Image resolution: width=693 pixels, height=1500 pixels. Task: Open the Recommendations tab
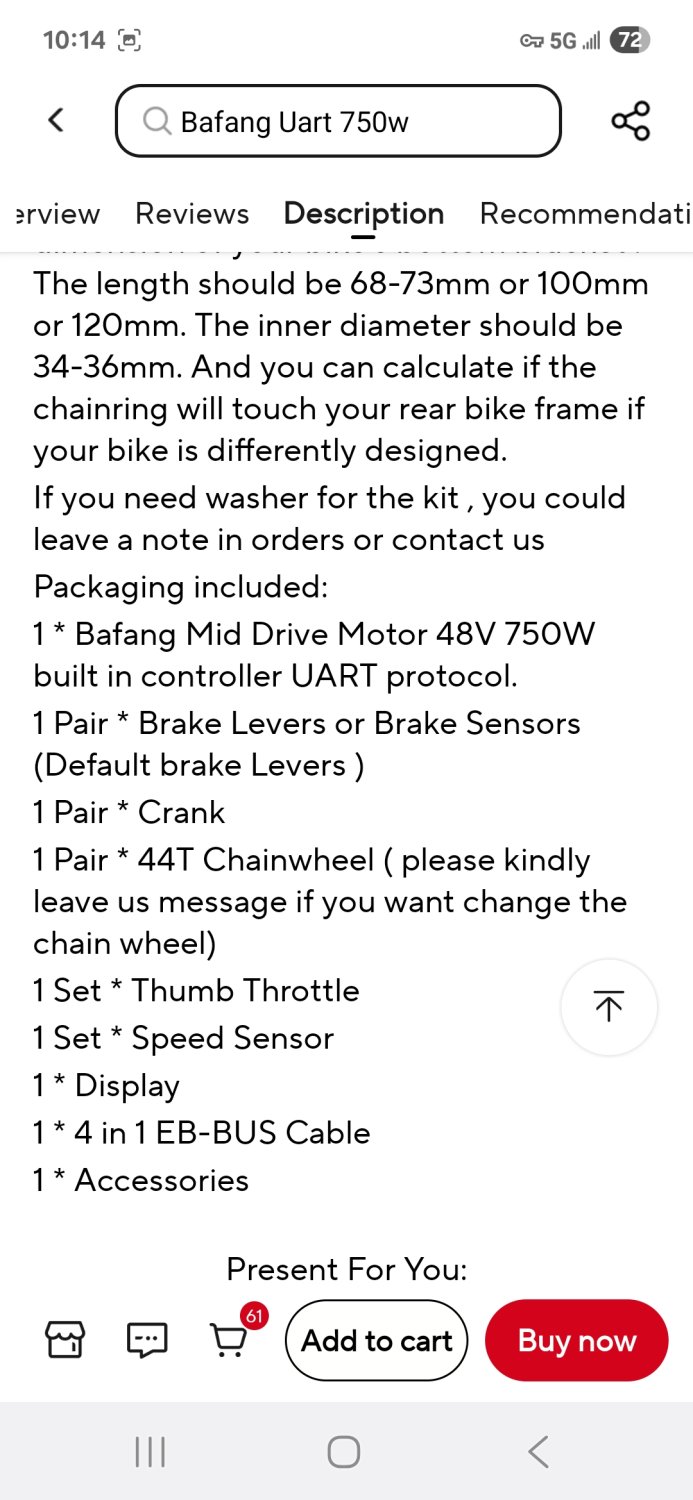coord(585,214)
